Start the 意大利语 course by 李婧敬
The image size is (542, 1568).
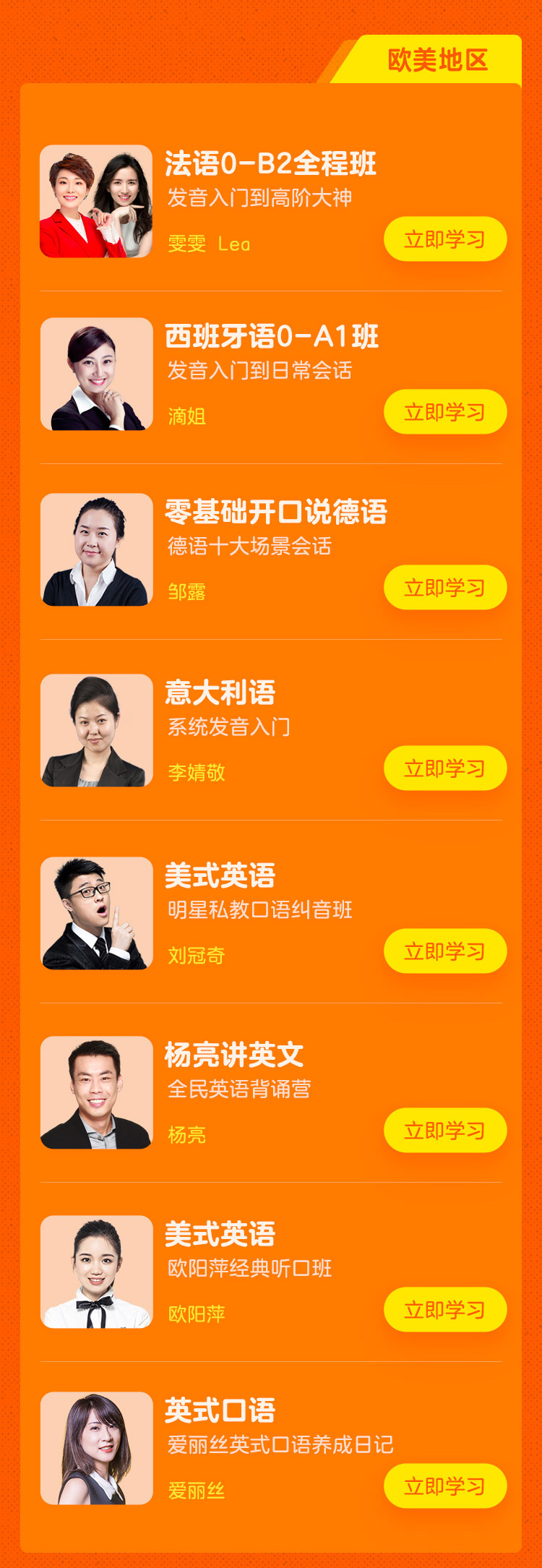(444, 768)
